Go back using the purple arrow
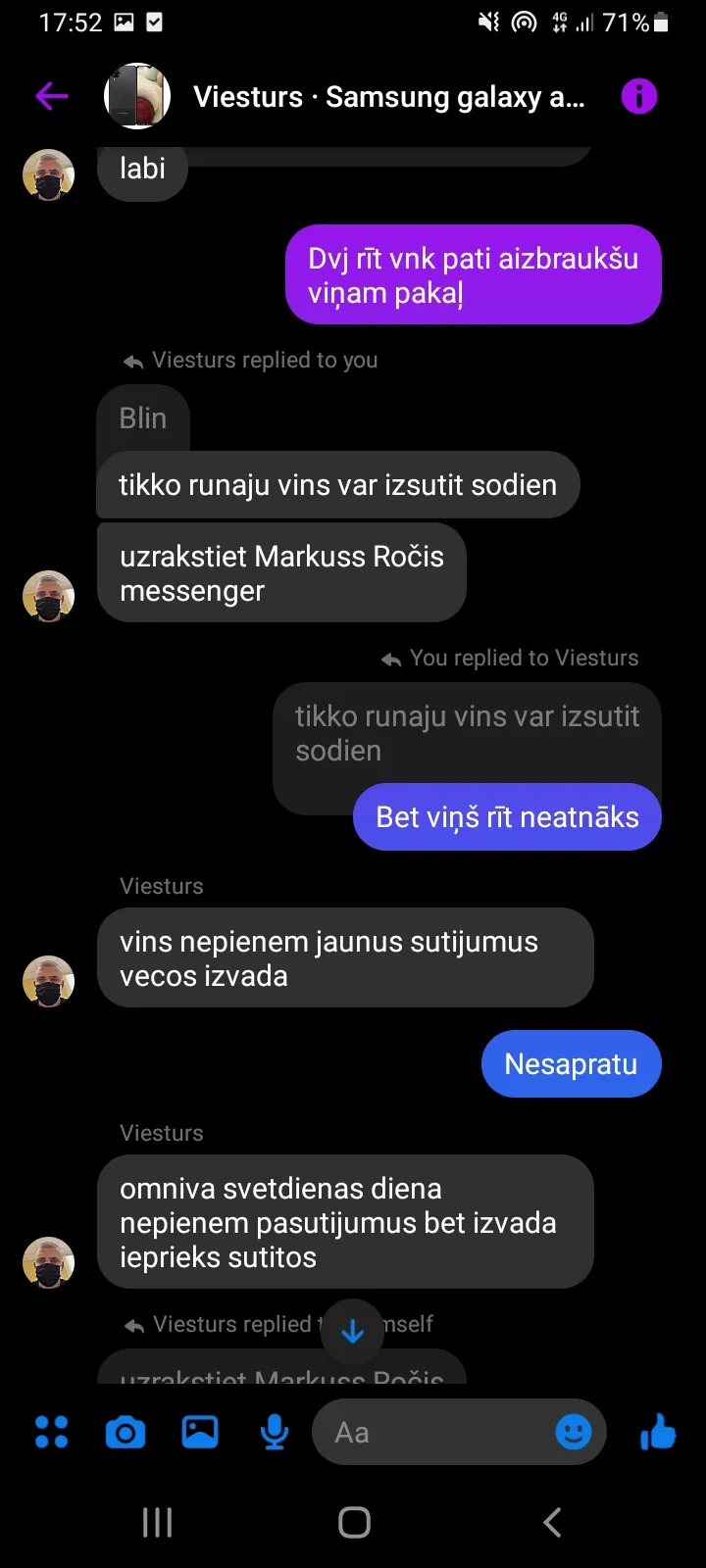 coord(52,96)
